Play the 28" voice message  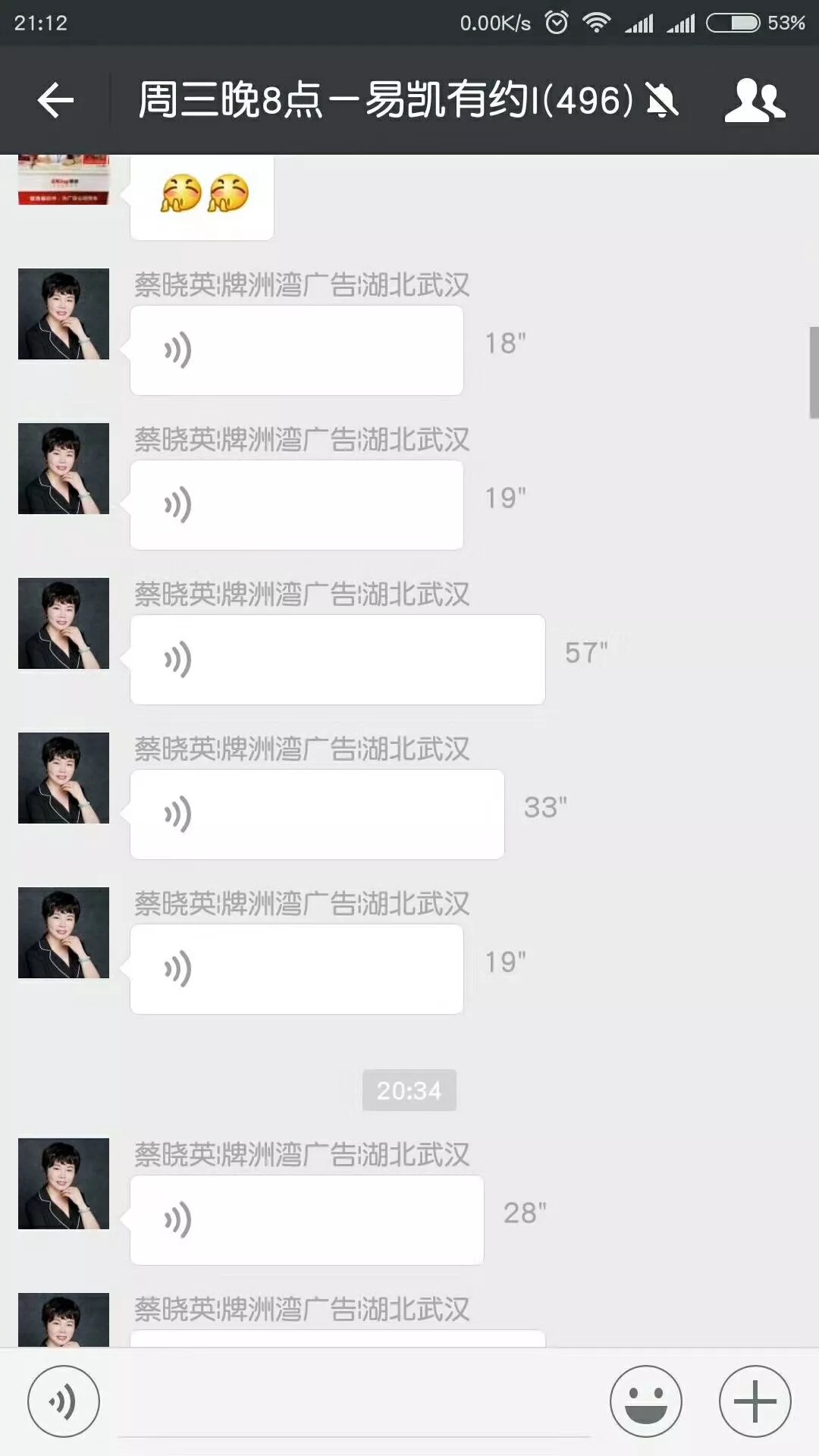307,1220
